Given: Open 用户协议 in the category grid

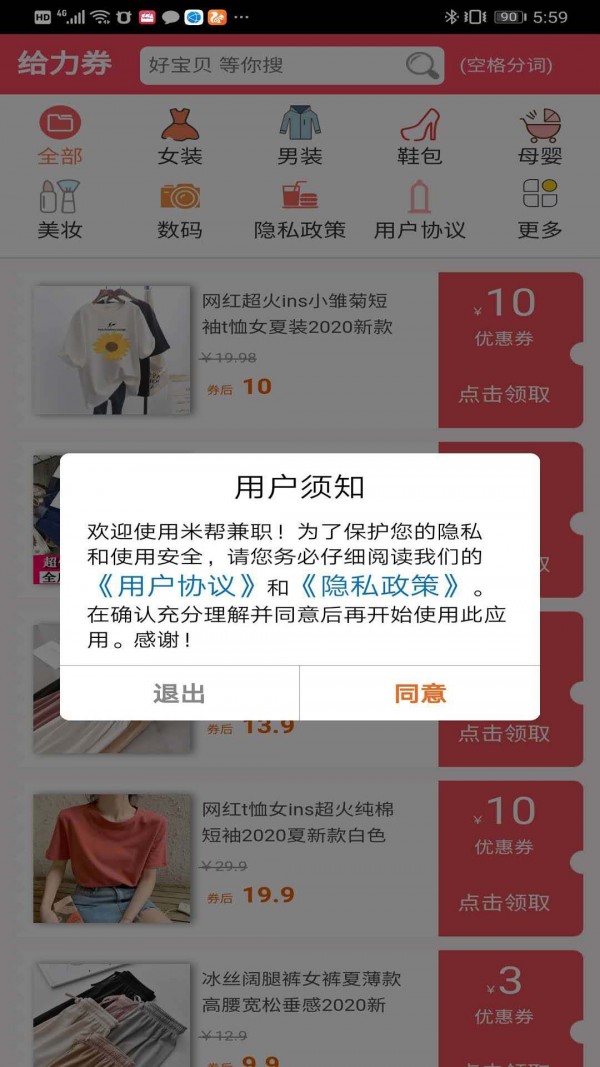Looking at the screenshot, I should click(420, 211).
